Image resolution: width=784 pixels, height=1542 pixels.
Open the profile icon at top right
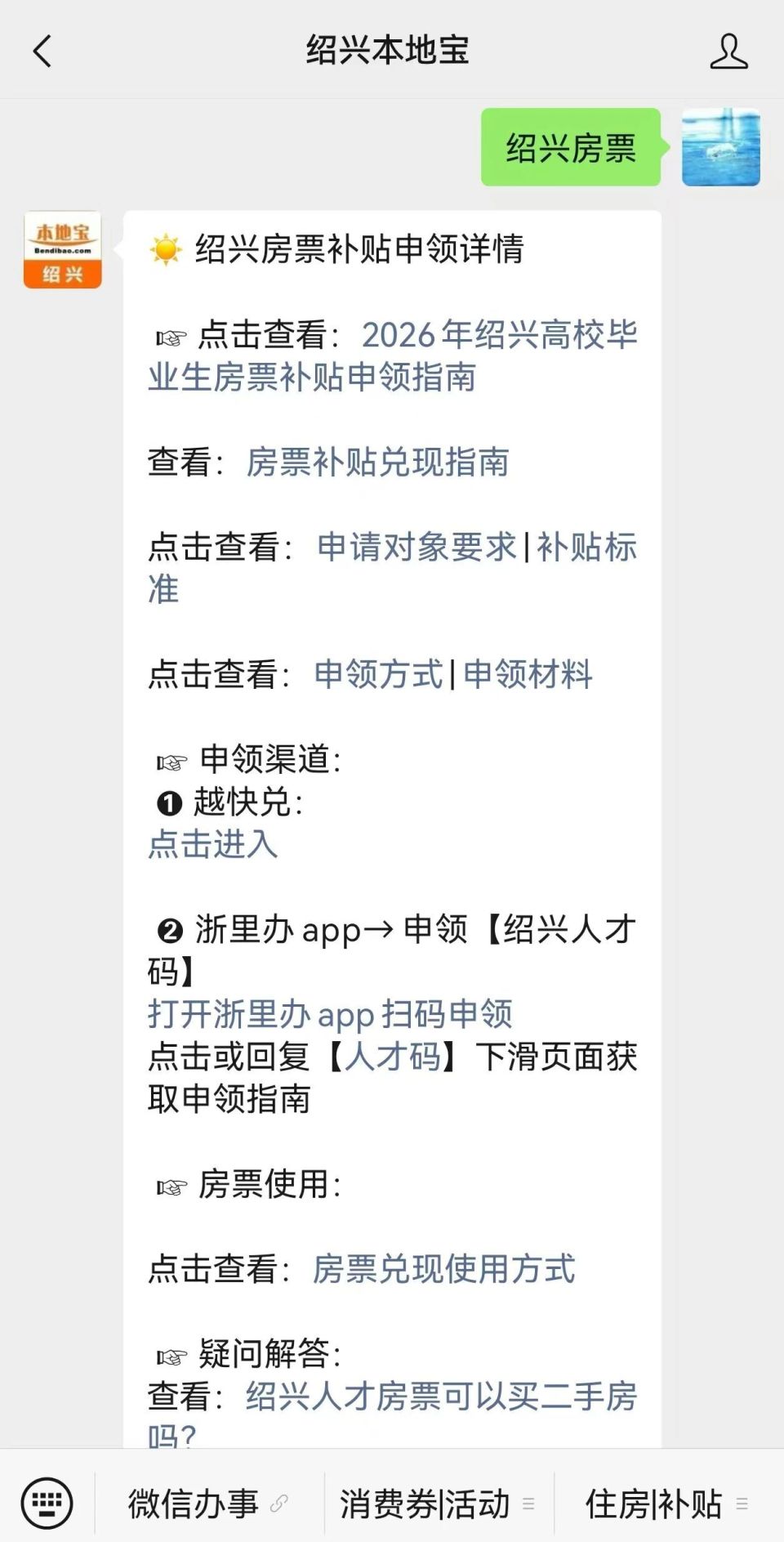731,51
